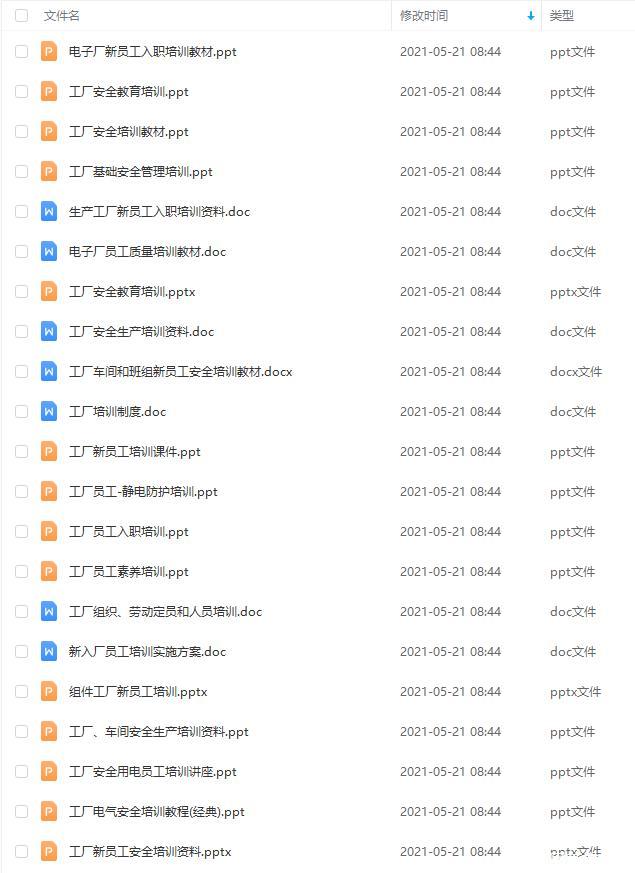Sort files by 修改时间 column

(424, 16)
